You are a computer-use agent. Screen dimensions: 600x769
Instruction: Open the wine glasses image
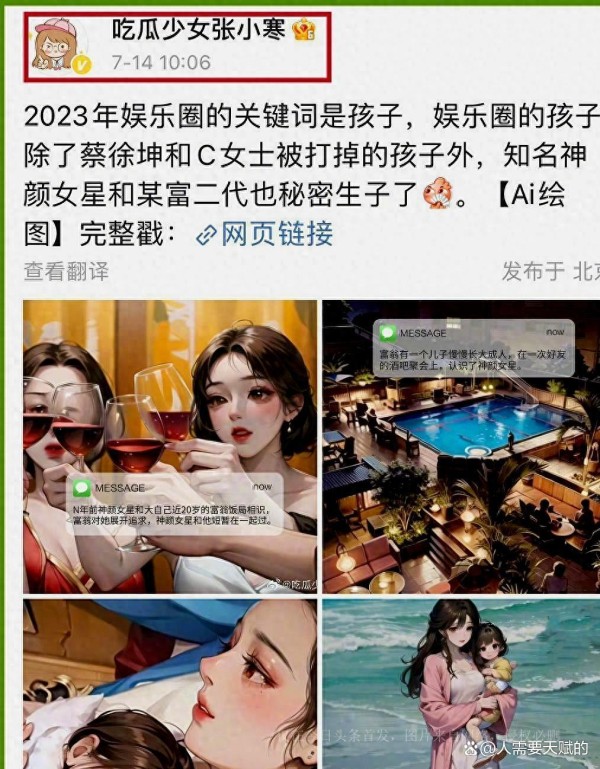pyautogui.click(x=170, y=445)
